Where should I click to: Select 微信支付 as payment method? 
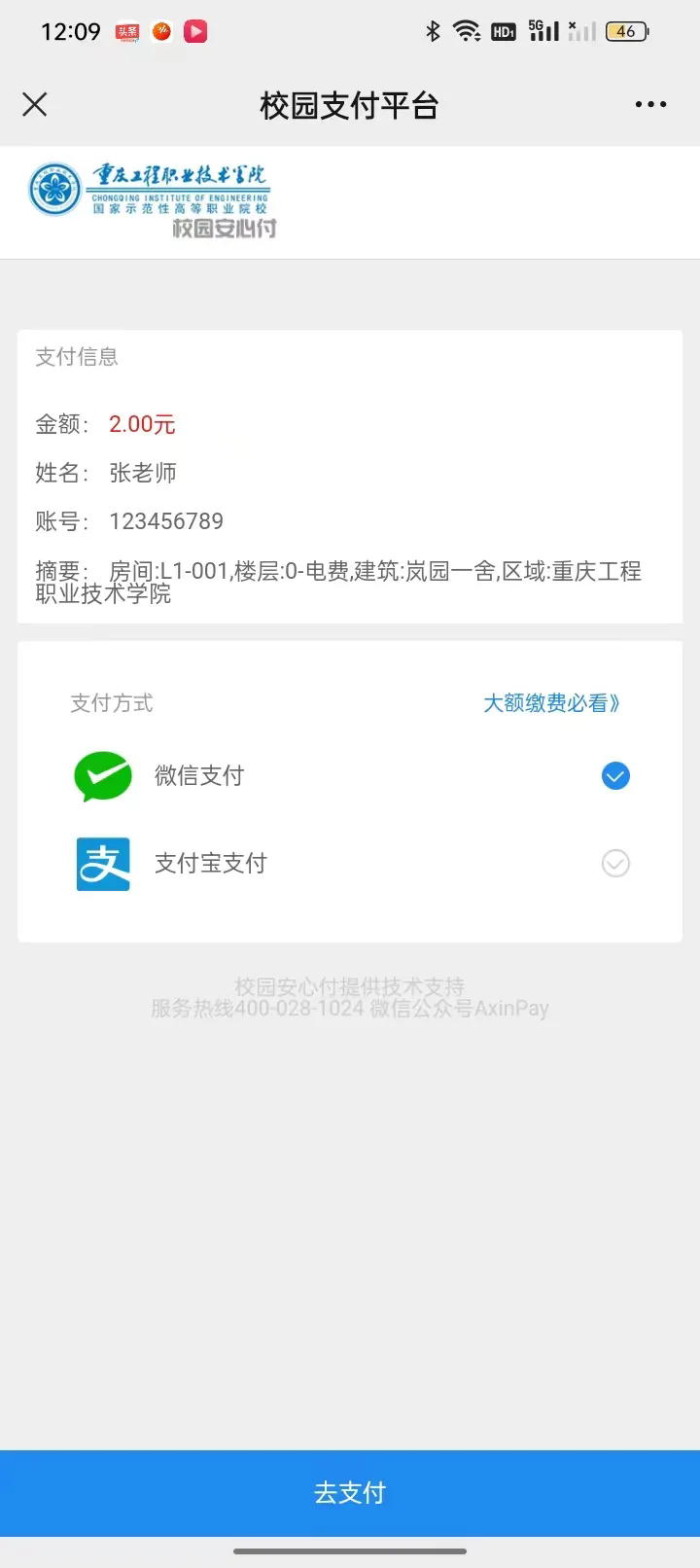coord(614,776)
